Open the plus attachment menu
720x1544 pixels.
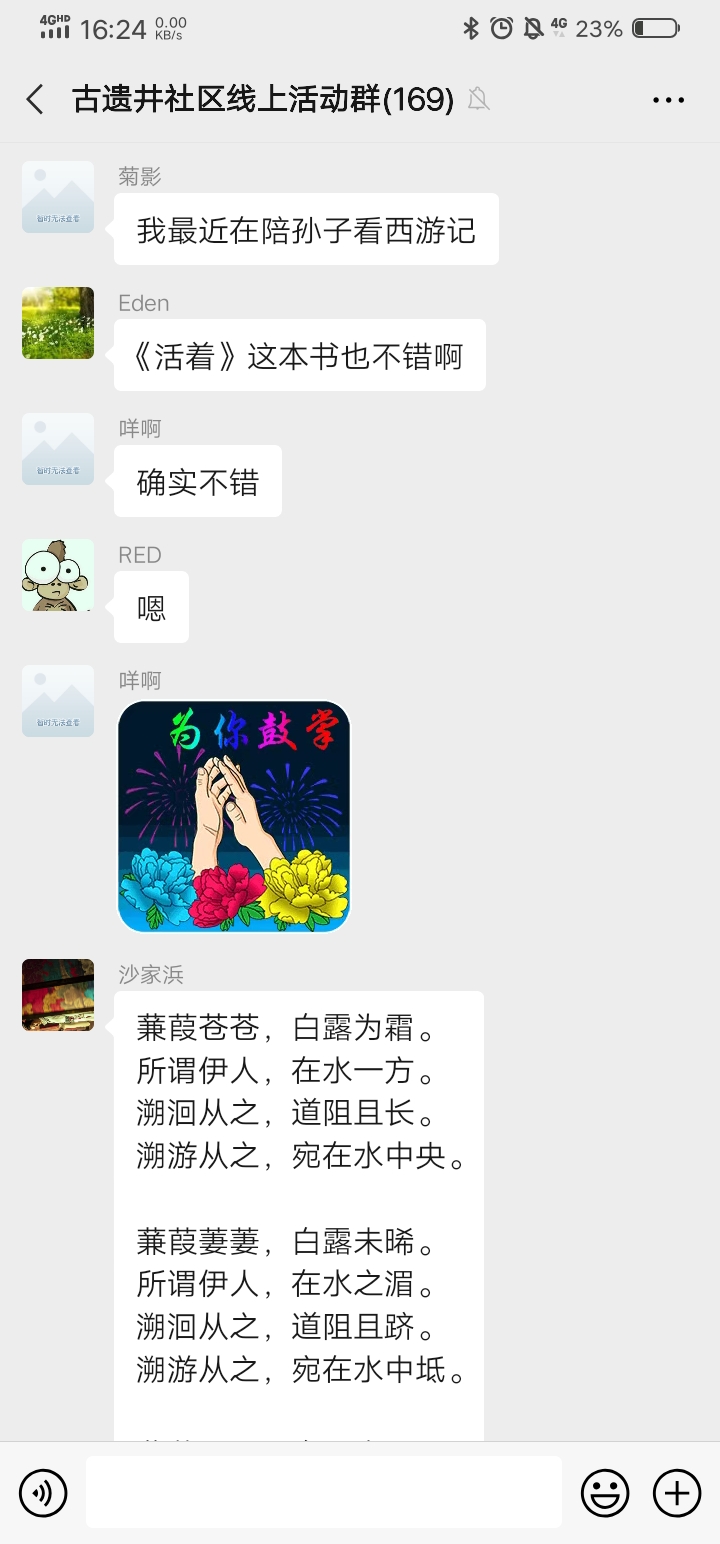coord(677,1493)
